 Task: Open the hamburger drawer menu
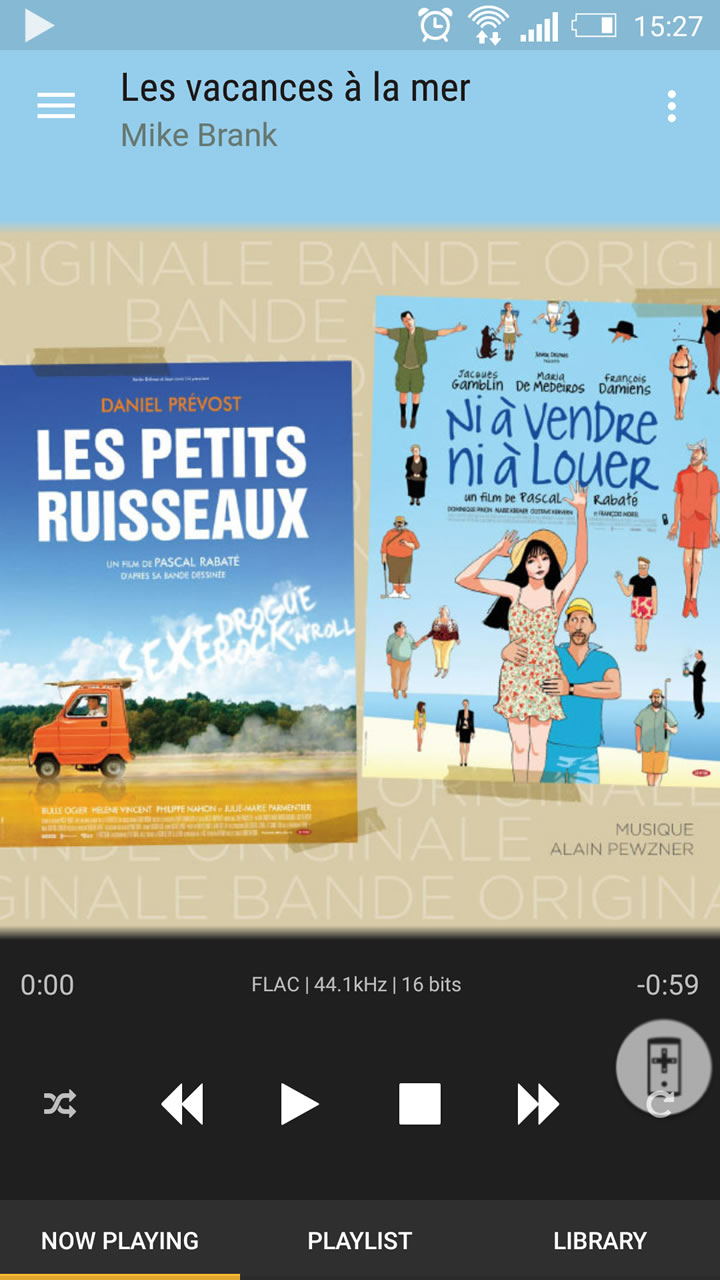pos(56,106)
